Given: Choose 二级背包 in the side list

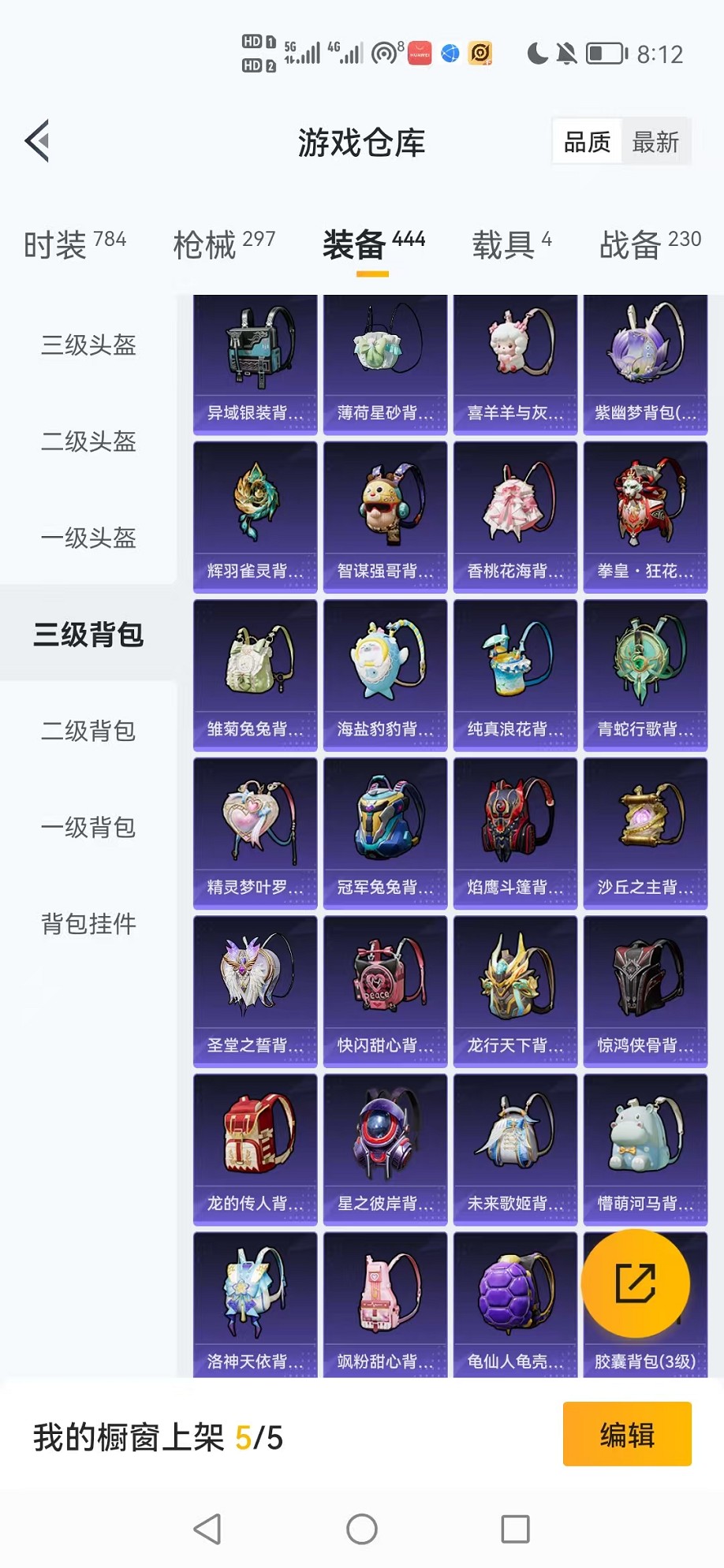Looking at the screenshot, I should click(x=88, y=731).
